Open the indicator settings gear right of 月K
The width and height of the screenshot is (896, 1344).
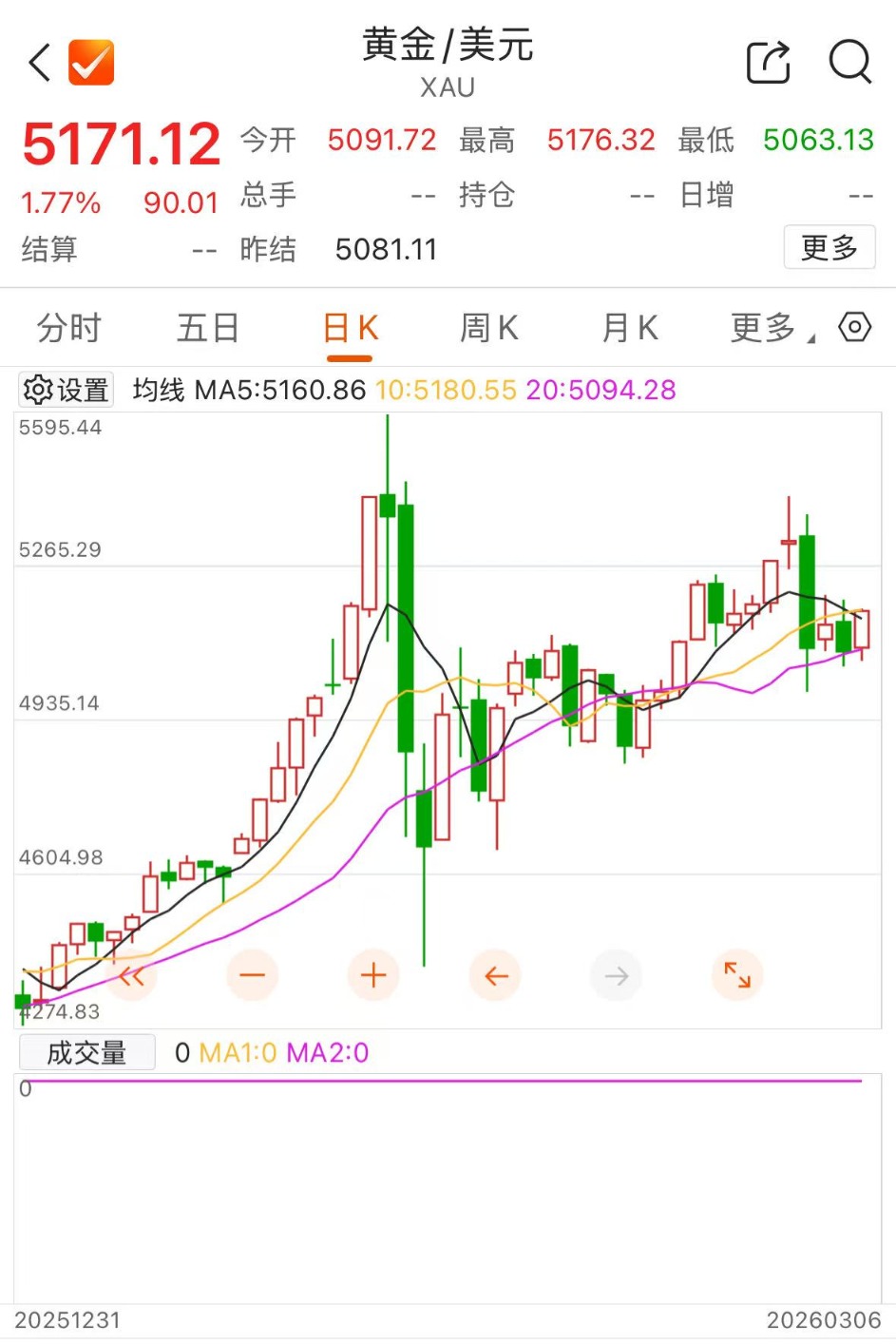[853, 326]
